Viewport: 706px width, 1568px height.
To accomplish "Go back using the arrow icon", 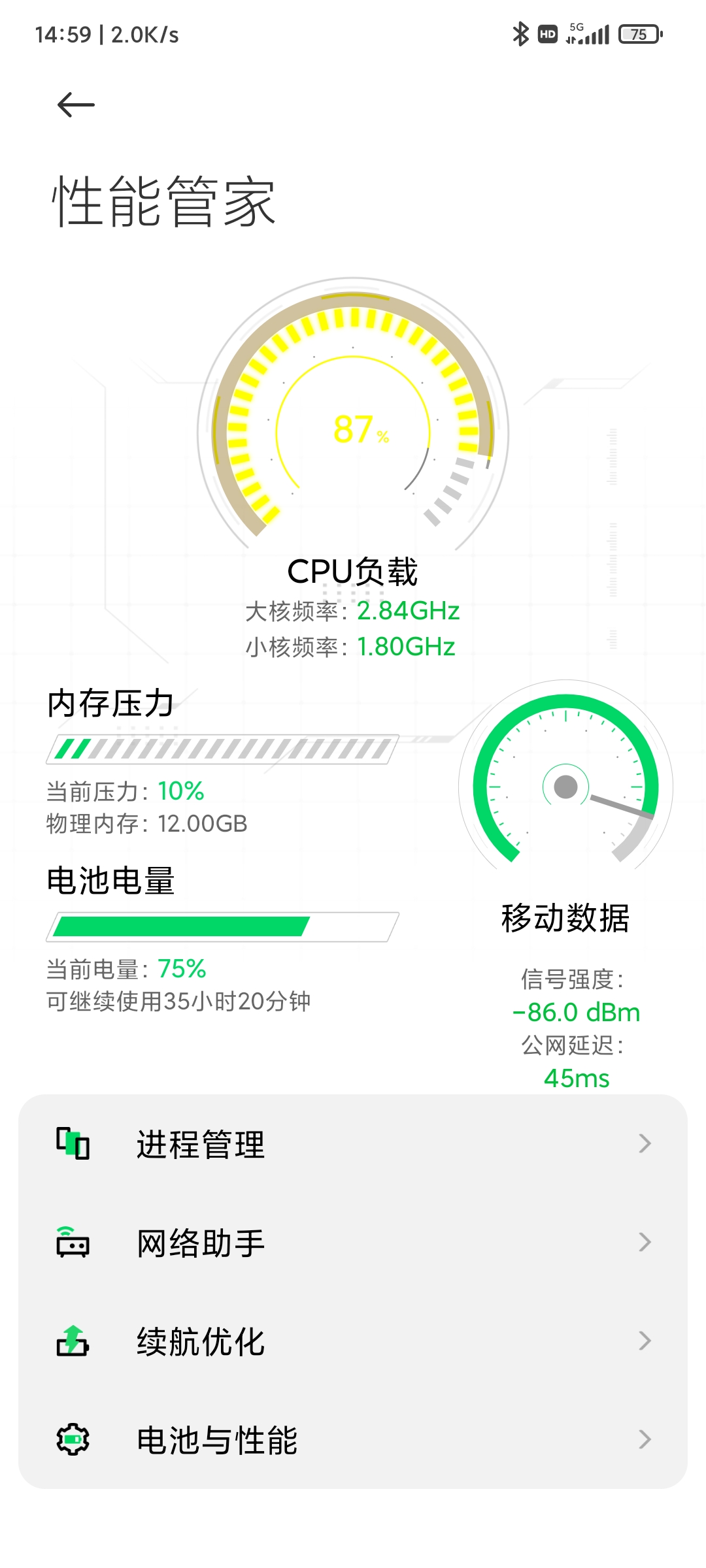I will click(76, 105).
